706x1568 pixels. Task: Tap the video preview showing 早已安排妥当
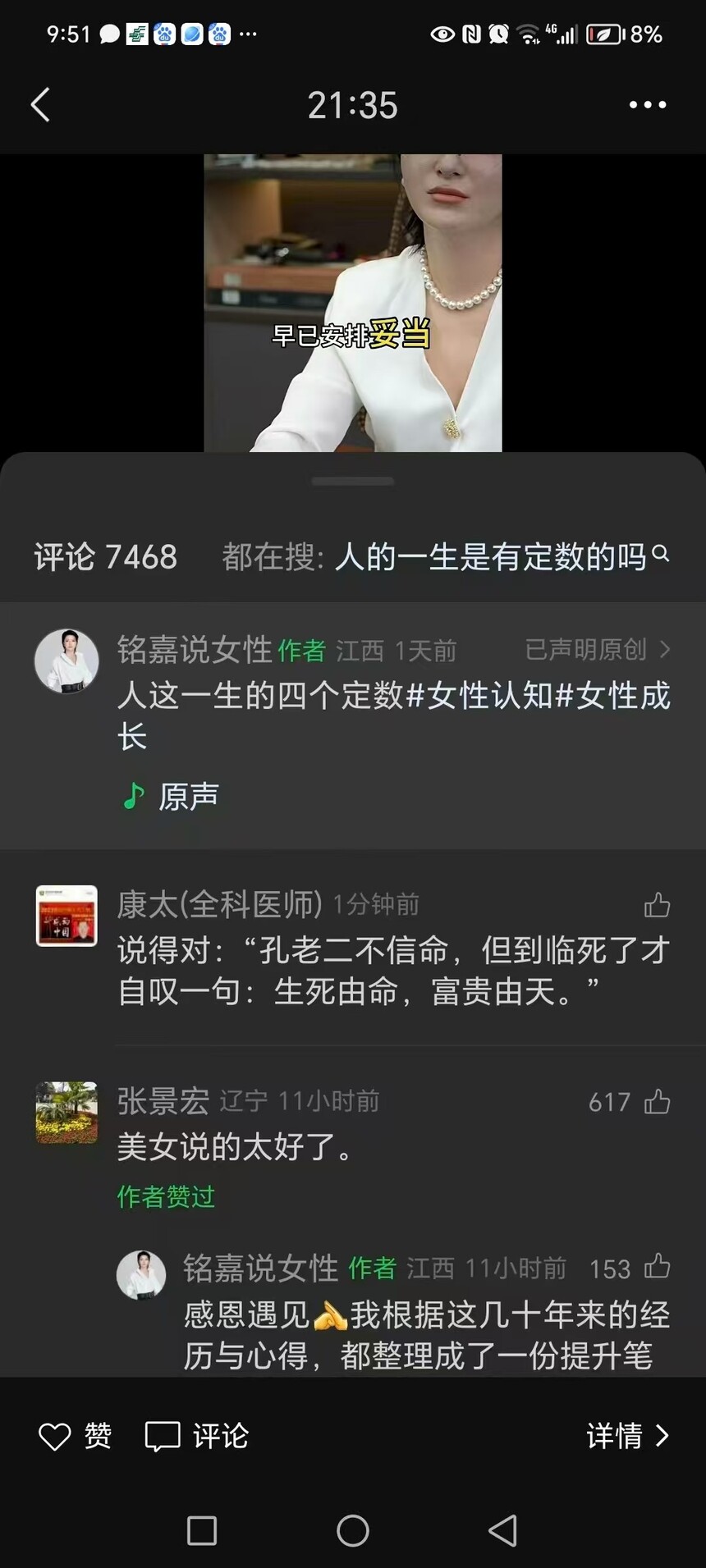(x=353, y=303)
